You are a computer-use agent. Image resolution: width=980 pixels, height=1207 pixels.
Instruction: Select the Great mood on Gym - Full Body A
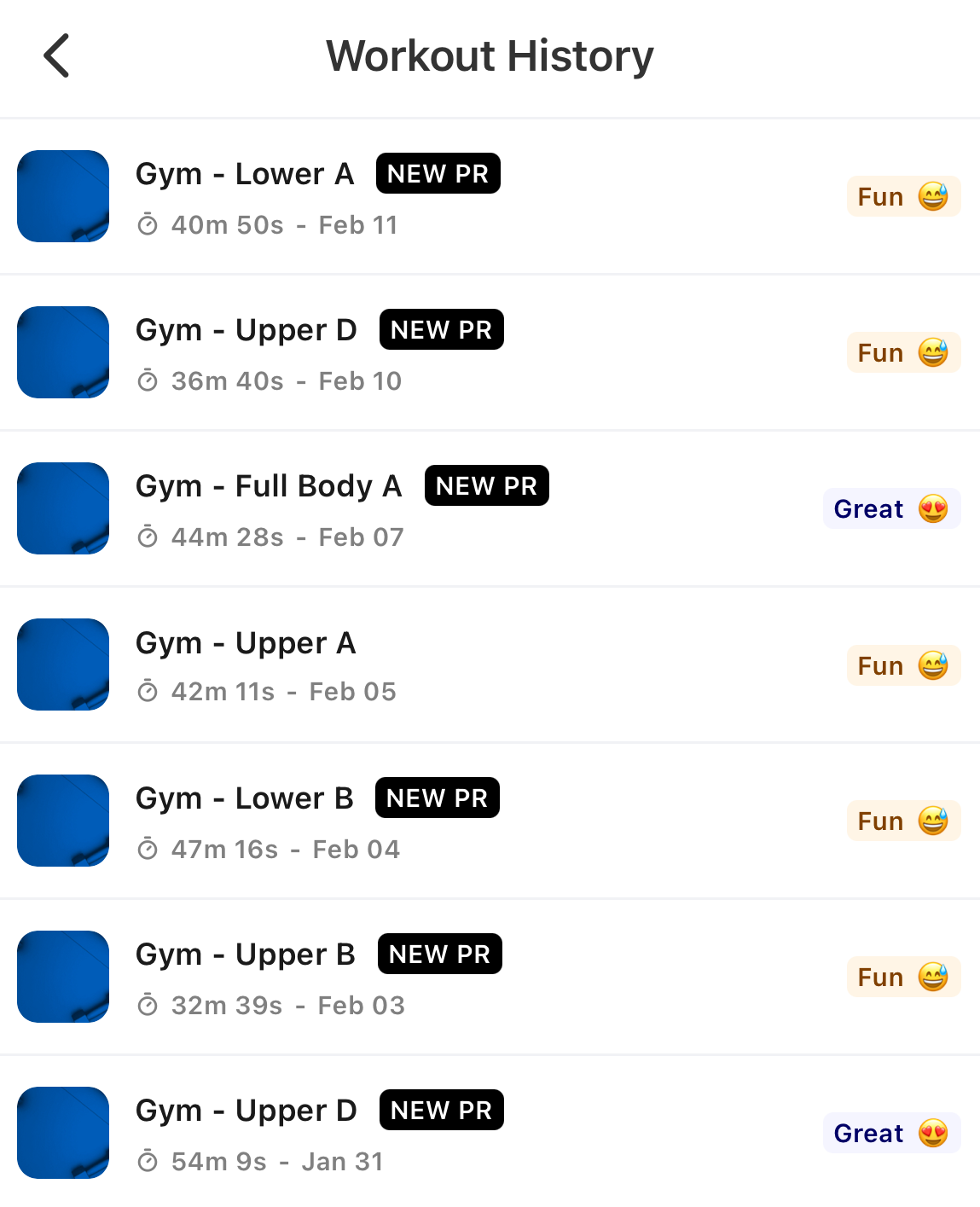[891, 508]
